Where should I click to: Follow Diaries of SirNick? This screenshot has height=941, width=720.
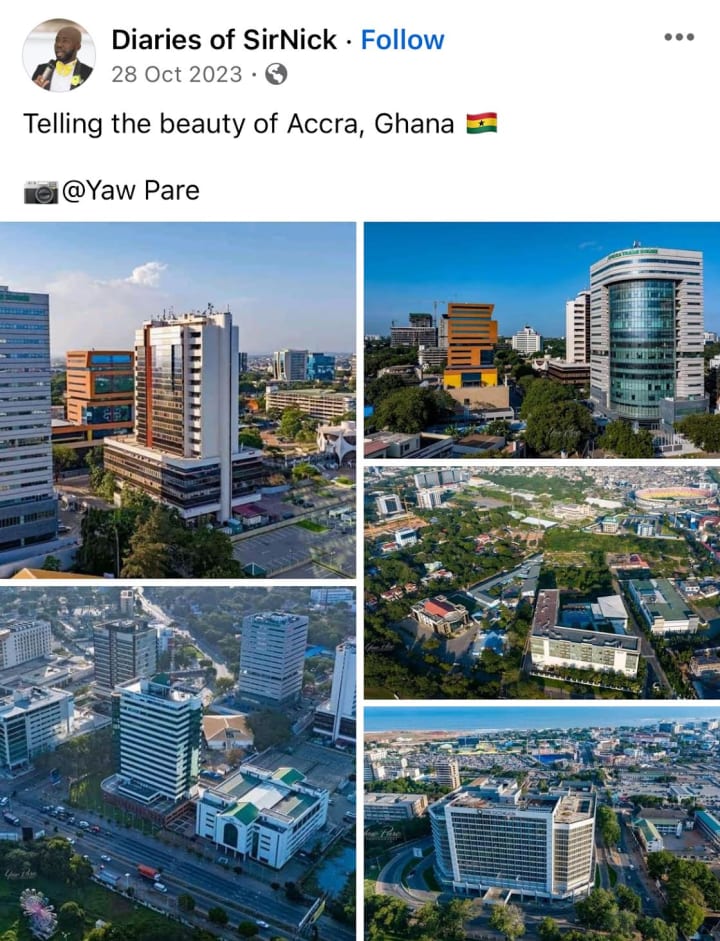pyautogui.click(x=402, y=40)
